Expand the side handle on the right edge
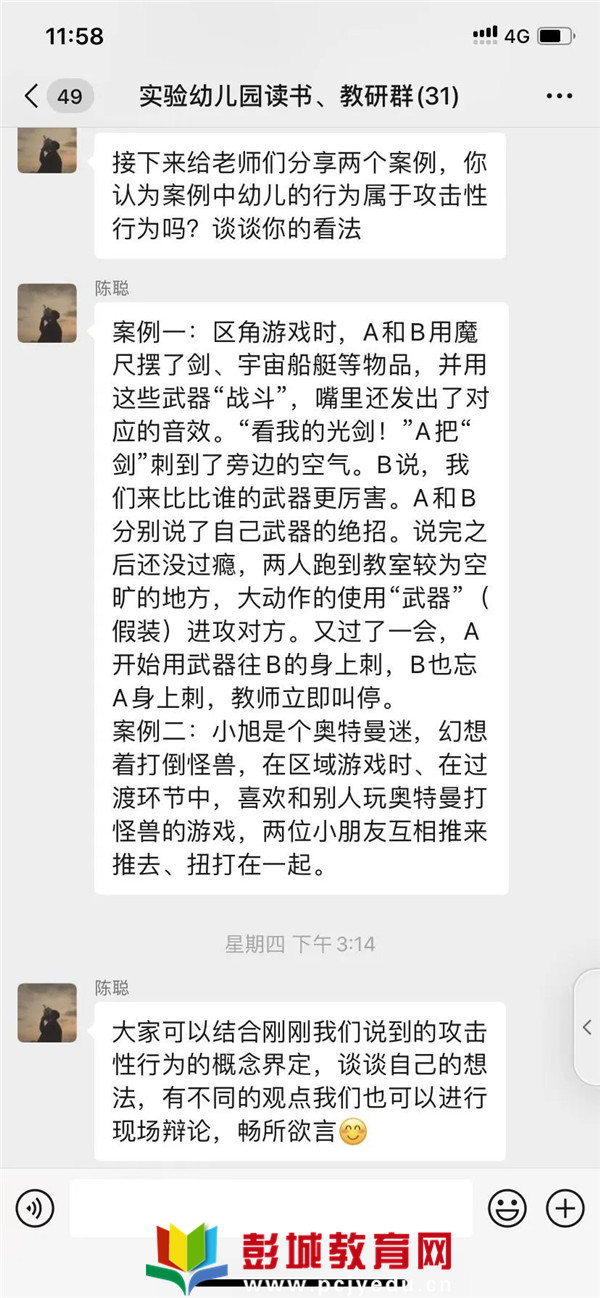Viewport: 600px width, 1298px height. click(588, 1027)
